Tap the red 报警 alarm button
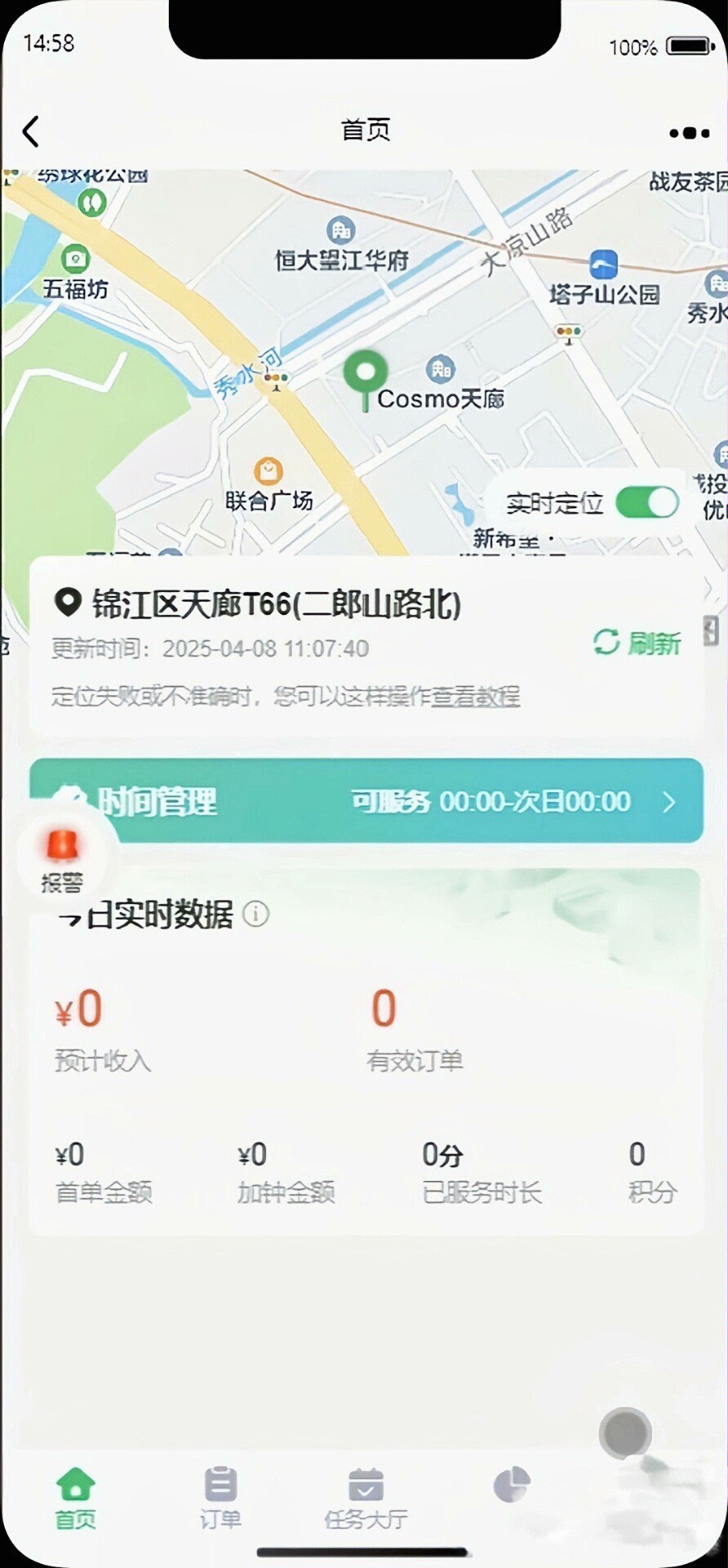The height and width of the screenshot is (1568, 728). [62, 857]
